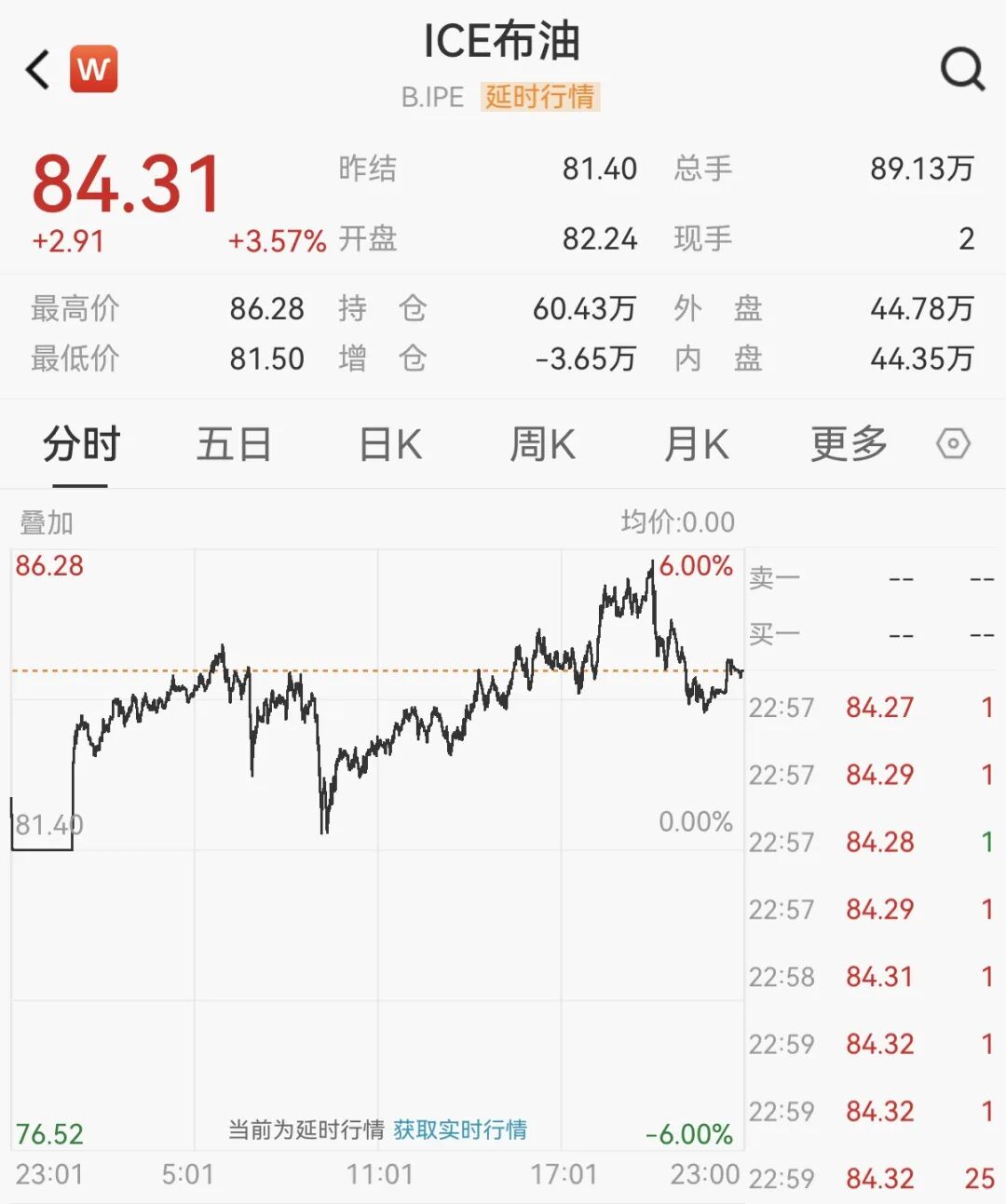Tap the back arrow to exit the quote page
The height and width of the screenshot is (1204, 1006).
37,70
